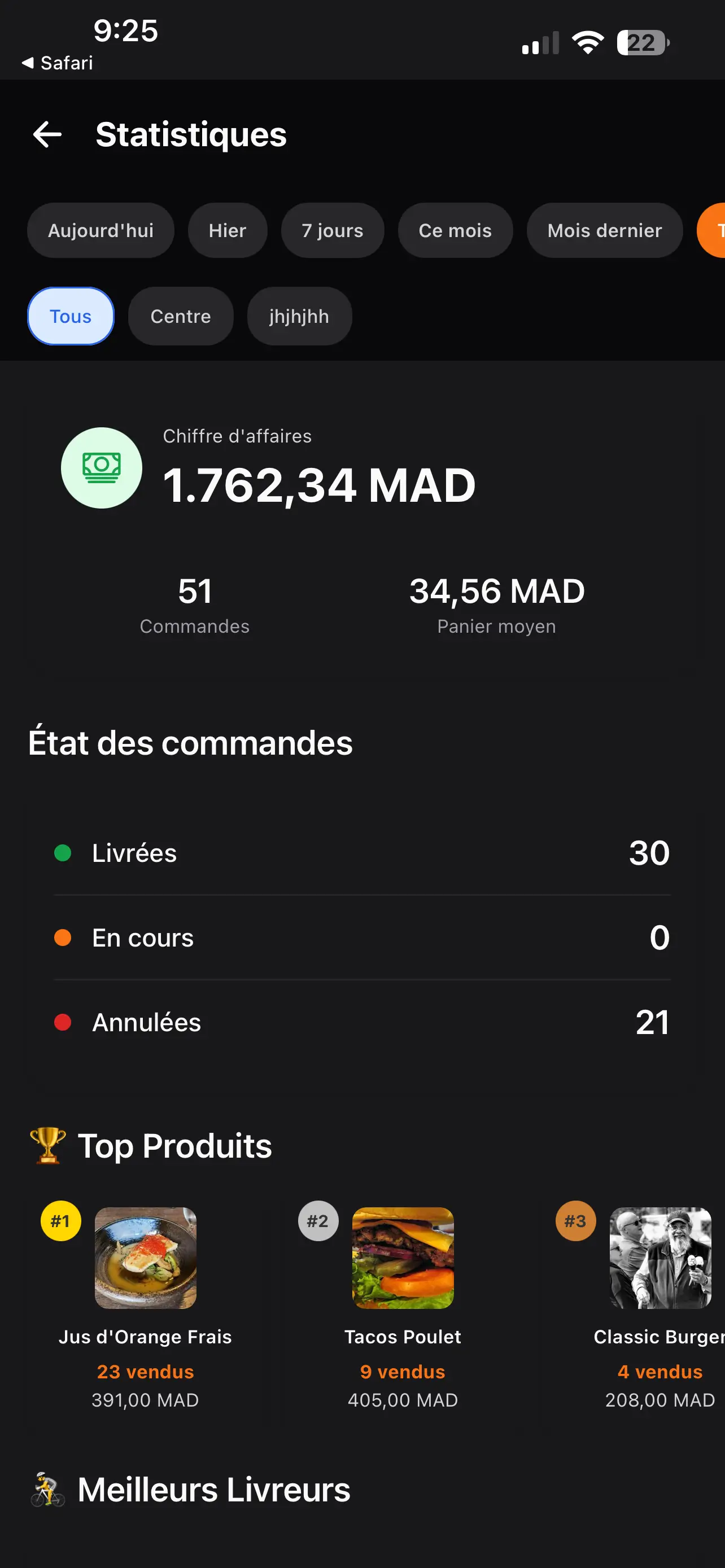Select the Centre location filter
This screenshot has height=1568, width=725.
[x=180, y=316]
